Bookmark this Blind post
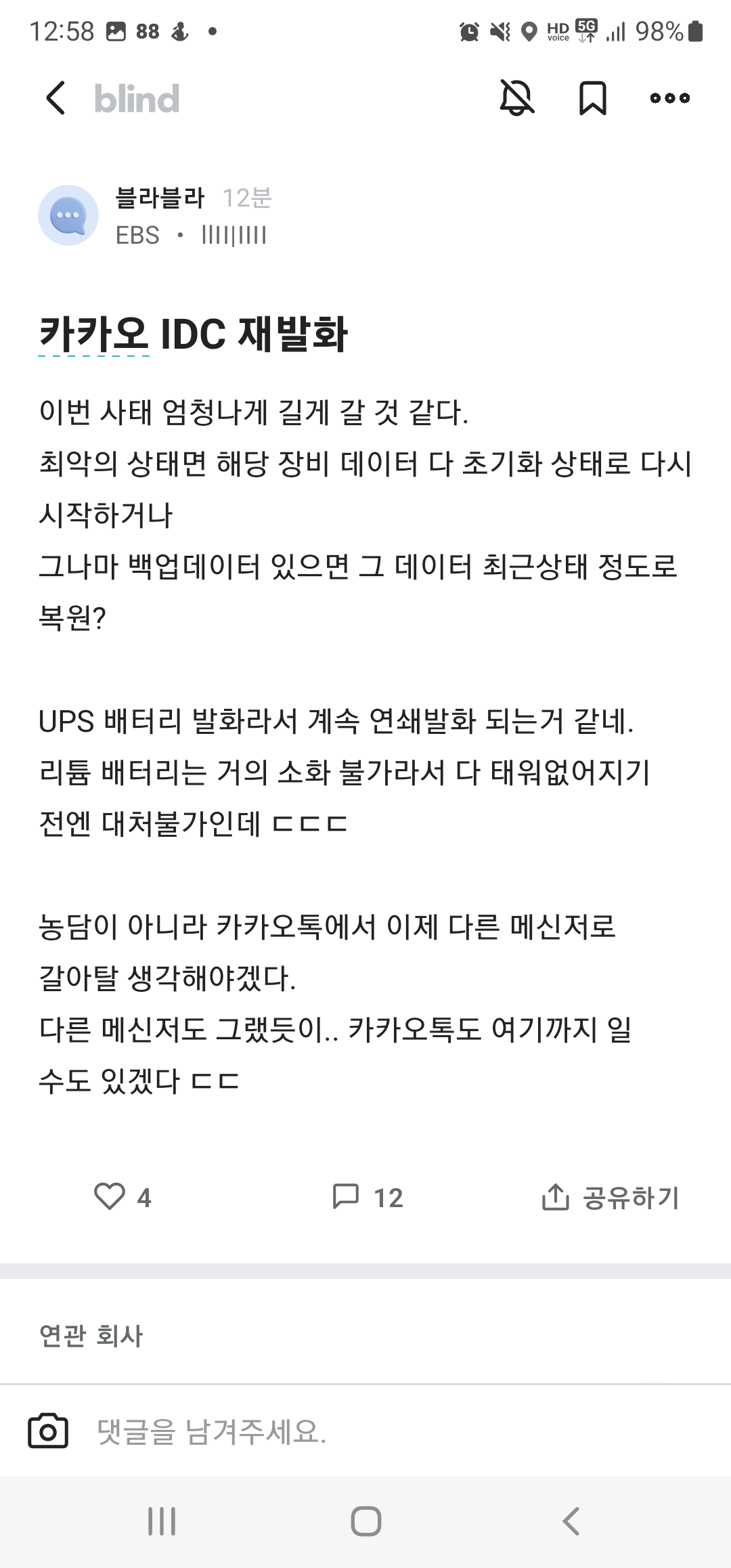Viewport: 731px width, 1568px height. tap(593, 98)
